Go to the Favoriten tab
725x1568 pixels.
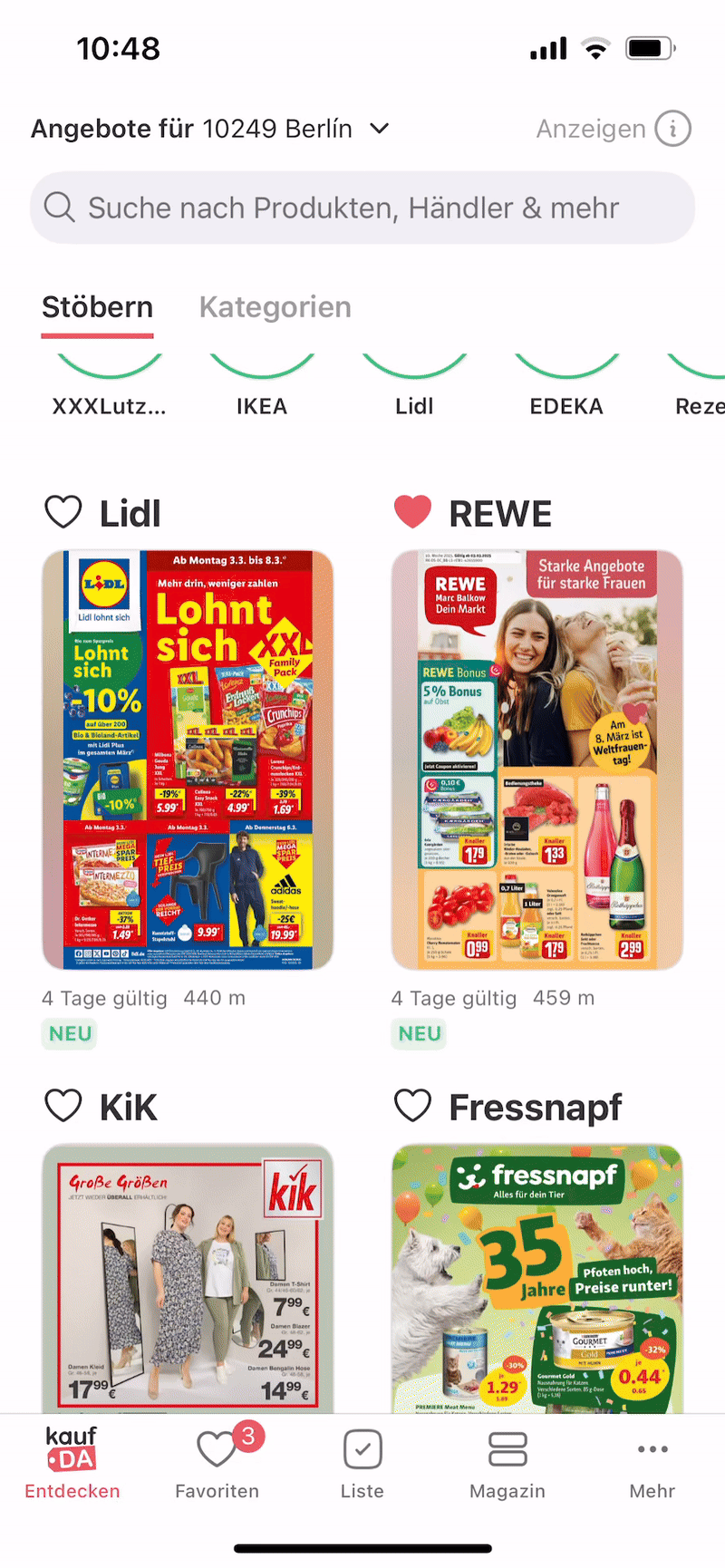[217, 1462]
